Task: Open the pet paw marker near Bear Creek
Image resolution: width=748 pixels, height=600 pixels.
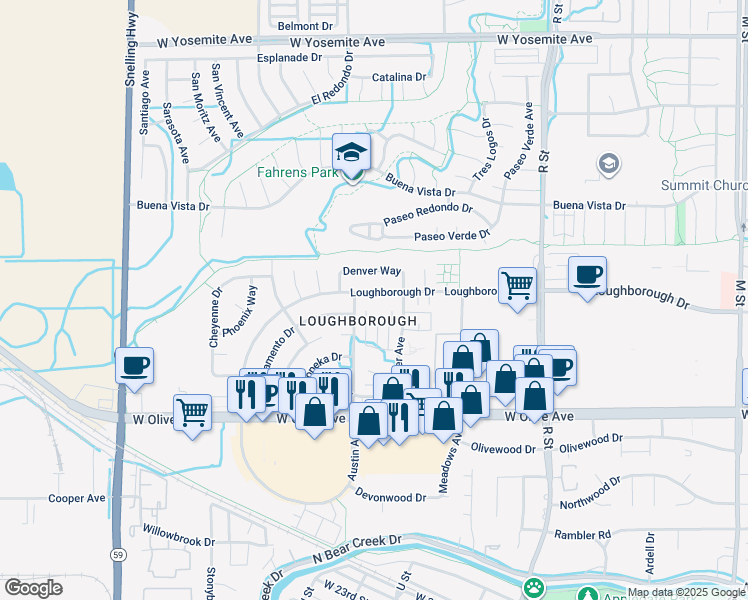Action: point(534,586)
